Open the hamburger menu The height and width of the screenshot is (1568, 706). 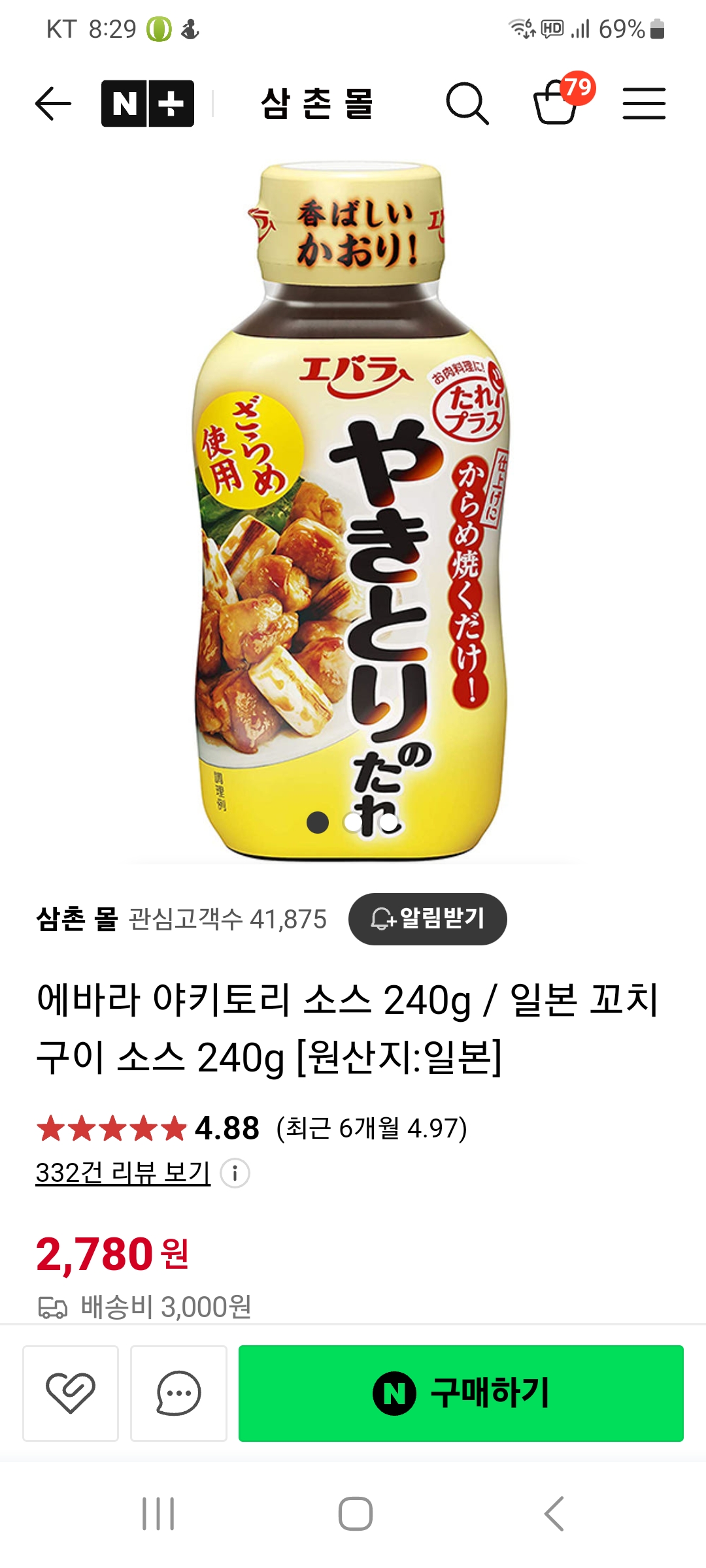pyautogui.click(x=644, y=104)
